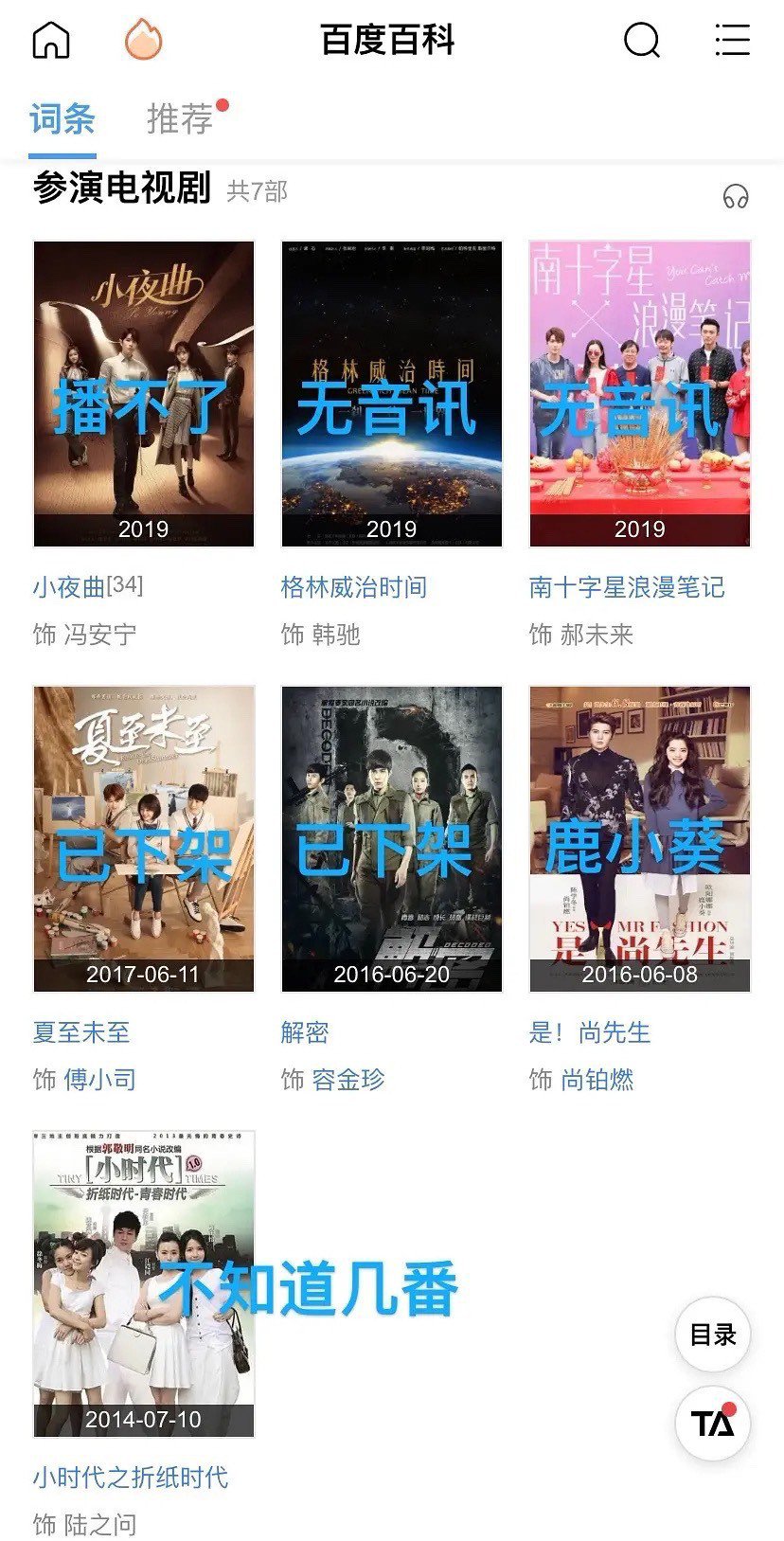Click the TA floating button with red dot
Viewport: 784px width, 1541px height.
[712, 1423]
